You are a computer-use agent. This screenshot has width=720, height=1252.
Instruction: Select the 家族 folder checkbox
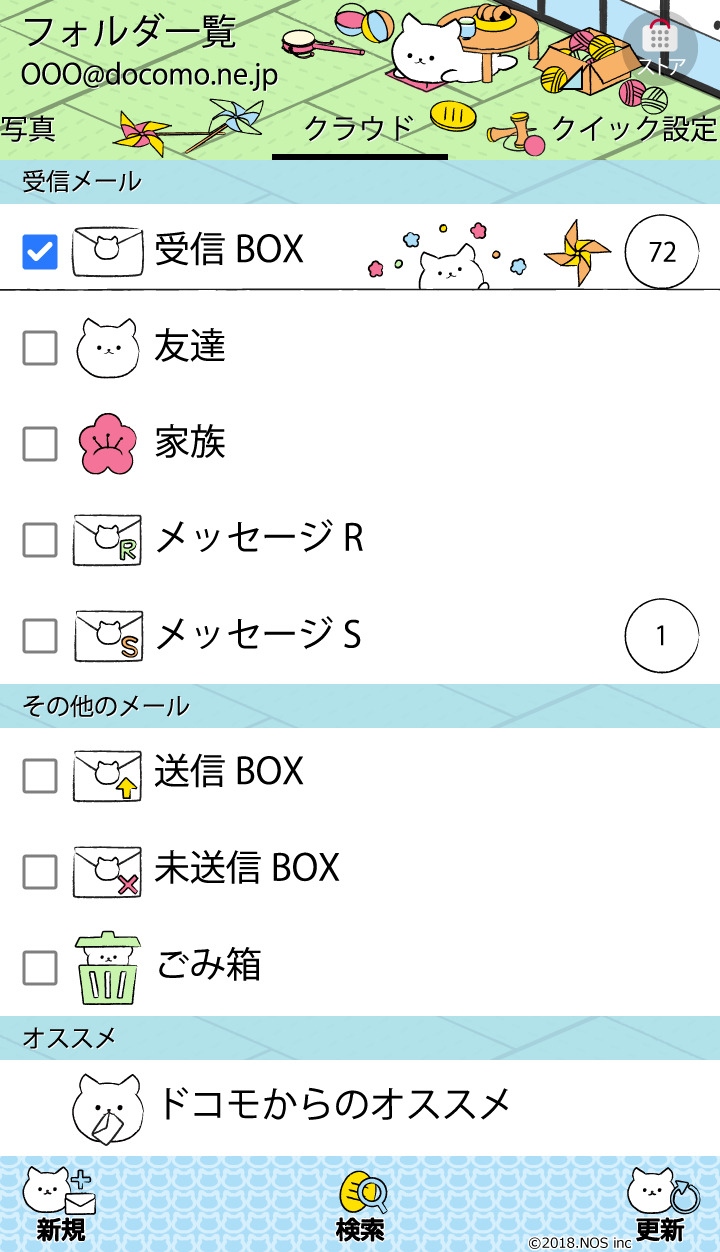[40, 444]
